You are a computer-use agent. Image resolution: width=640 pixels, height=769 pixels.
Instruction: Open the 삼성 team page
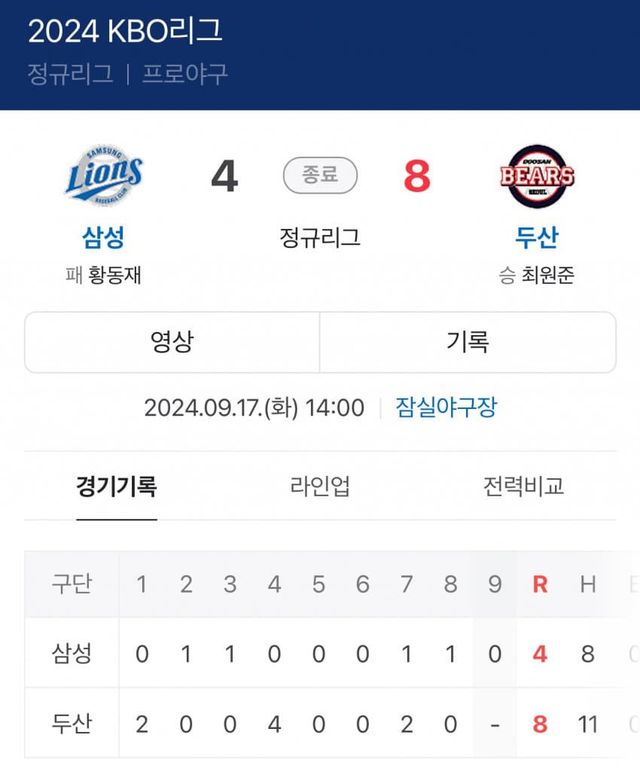(104, 237)
